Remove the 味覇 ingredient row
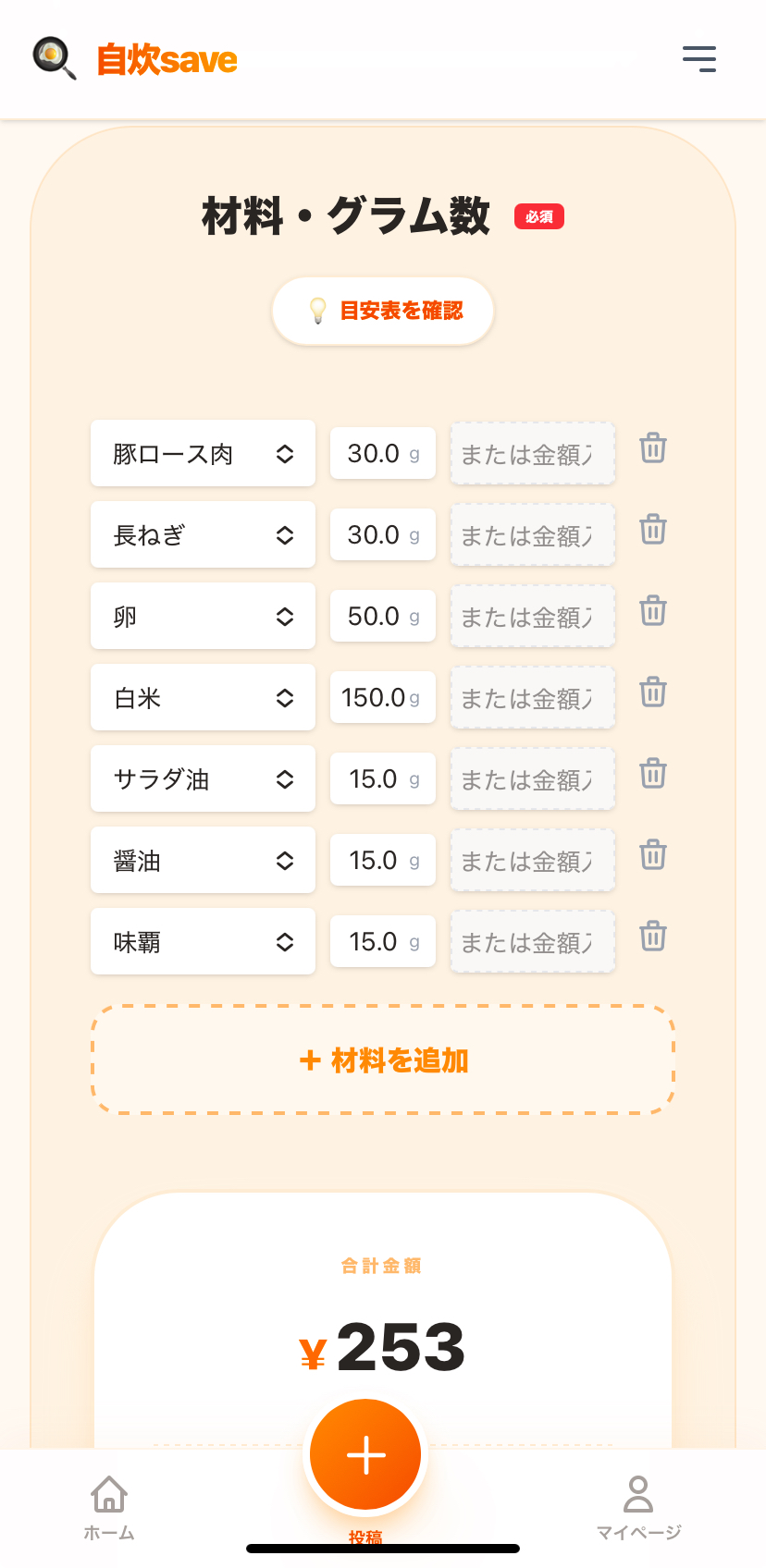Viewport: 766px width, 1568px height. [x=653, y=937]
